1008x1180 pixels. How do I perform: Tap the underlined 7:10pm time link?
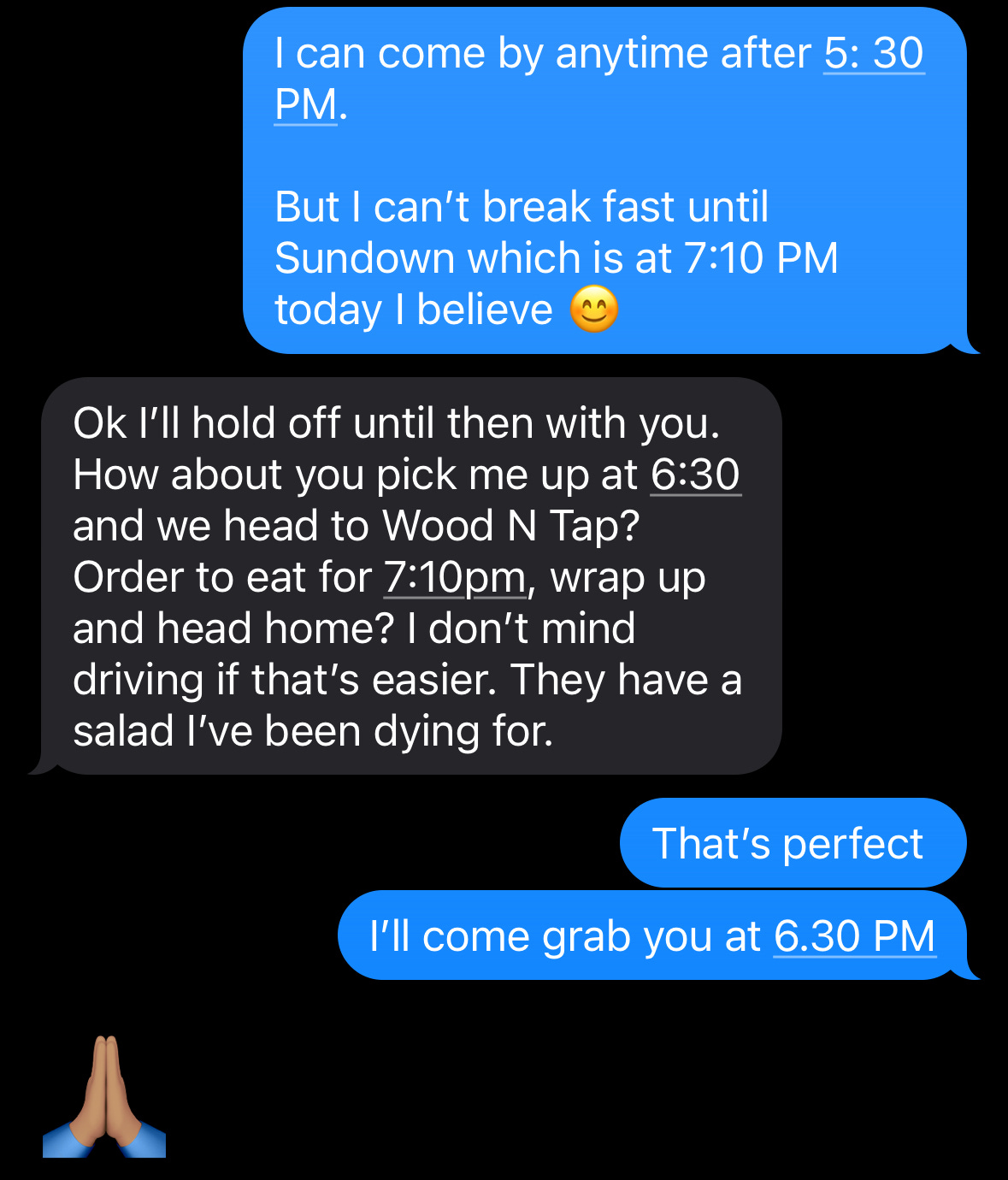coord(454,577)
